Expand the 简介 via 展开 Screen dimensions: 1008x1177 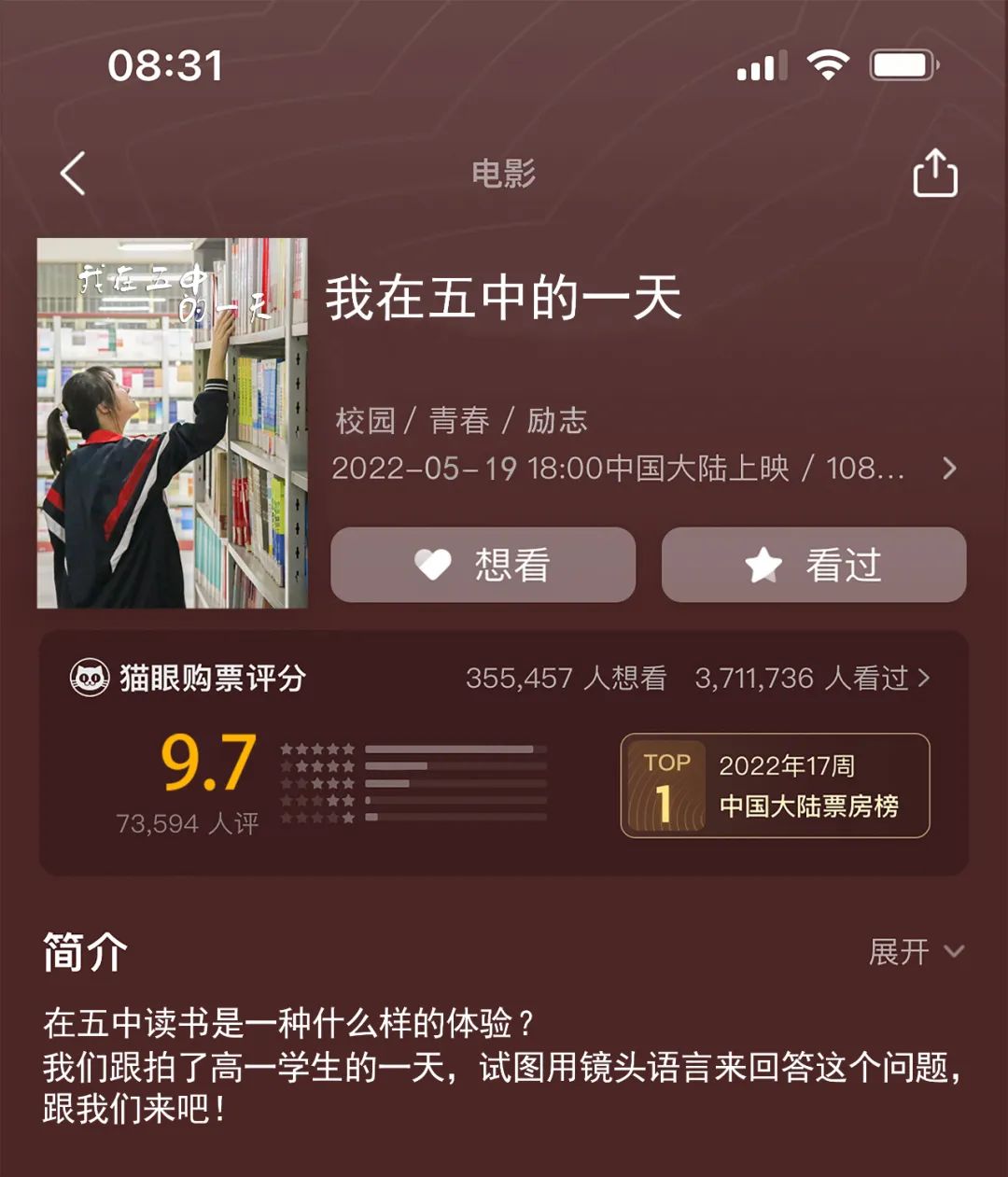point(915,952)
